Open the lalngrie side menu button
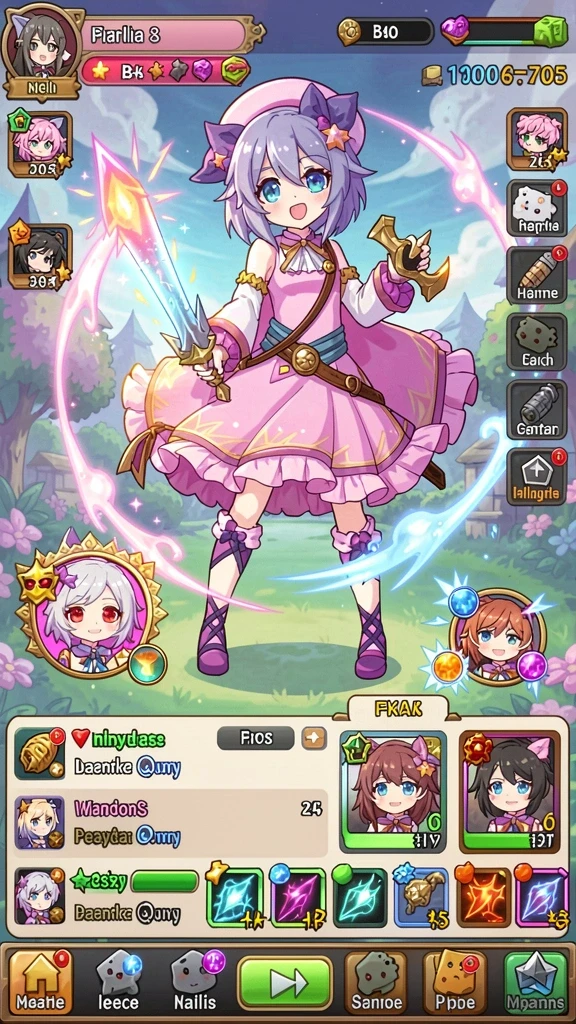 pyautogui.click(x=537, y=477)
